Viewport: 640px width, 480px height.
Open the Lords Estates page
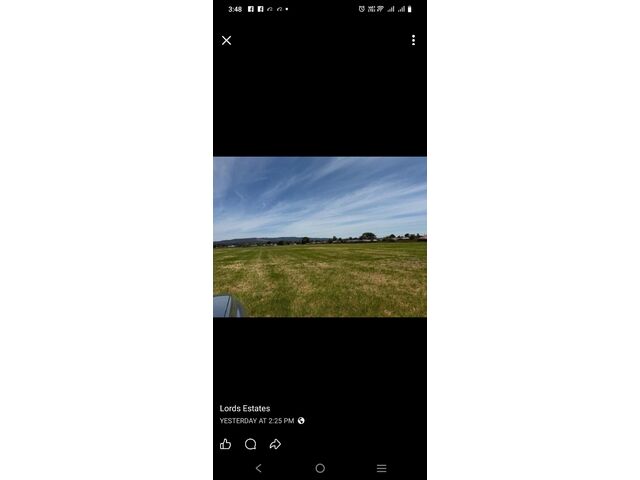tap(245, 408)
